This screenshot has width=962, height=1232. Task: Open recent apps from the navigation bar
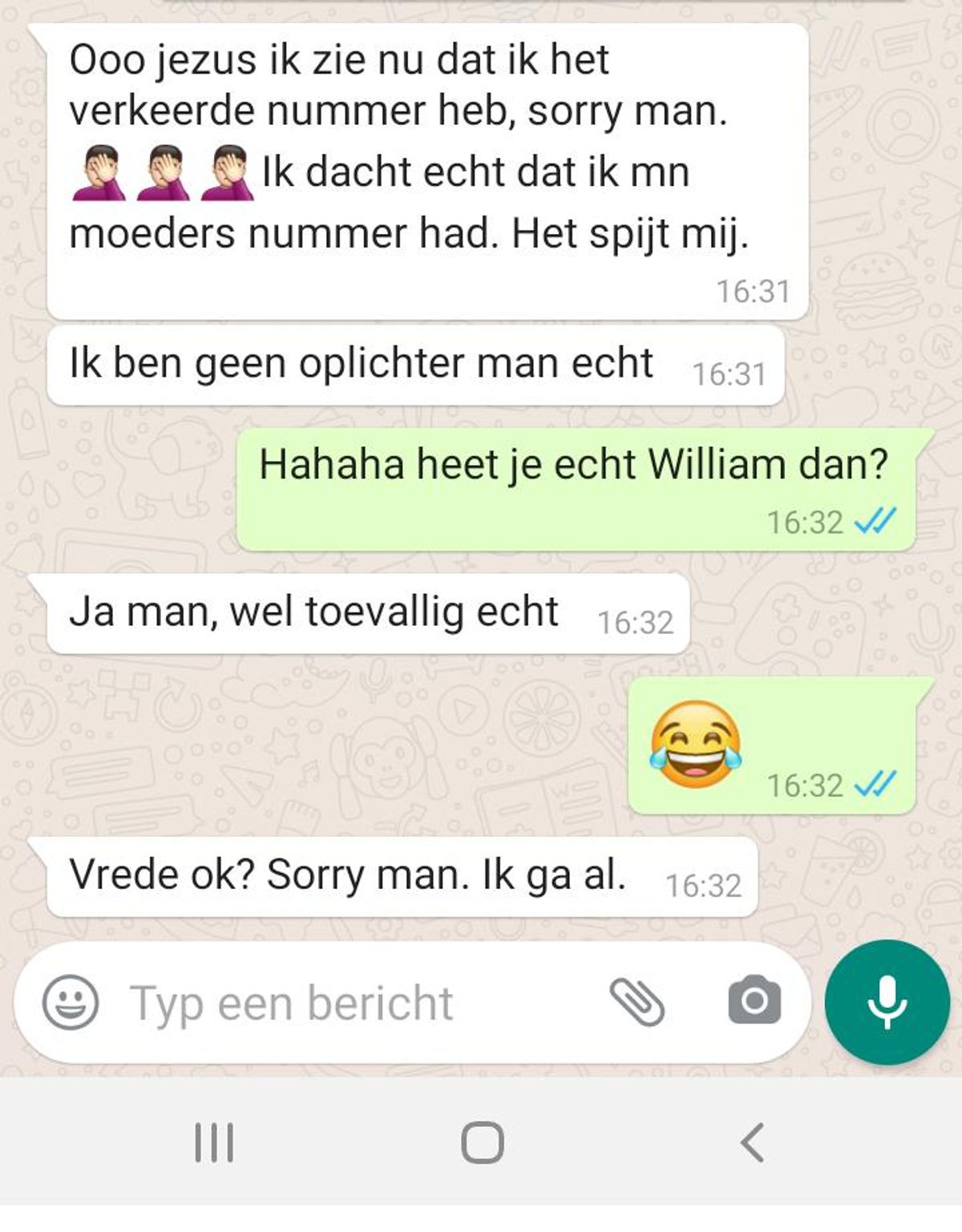[x=214, y=1142]
